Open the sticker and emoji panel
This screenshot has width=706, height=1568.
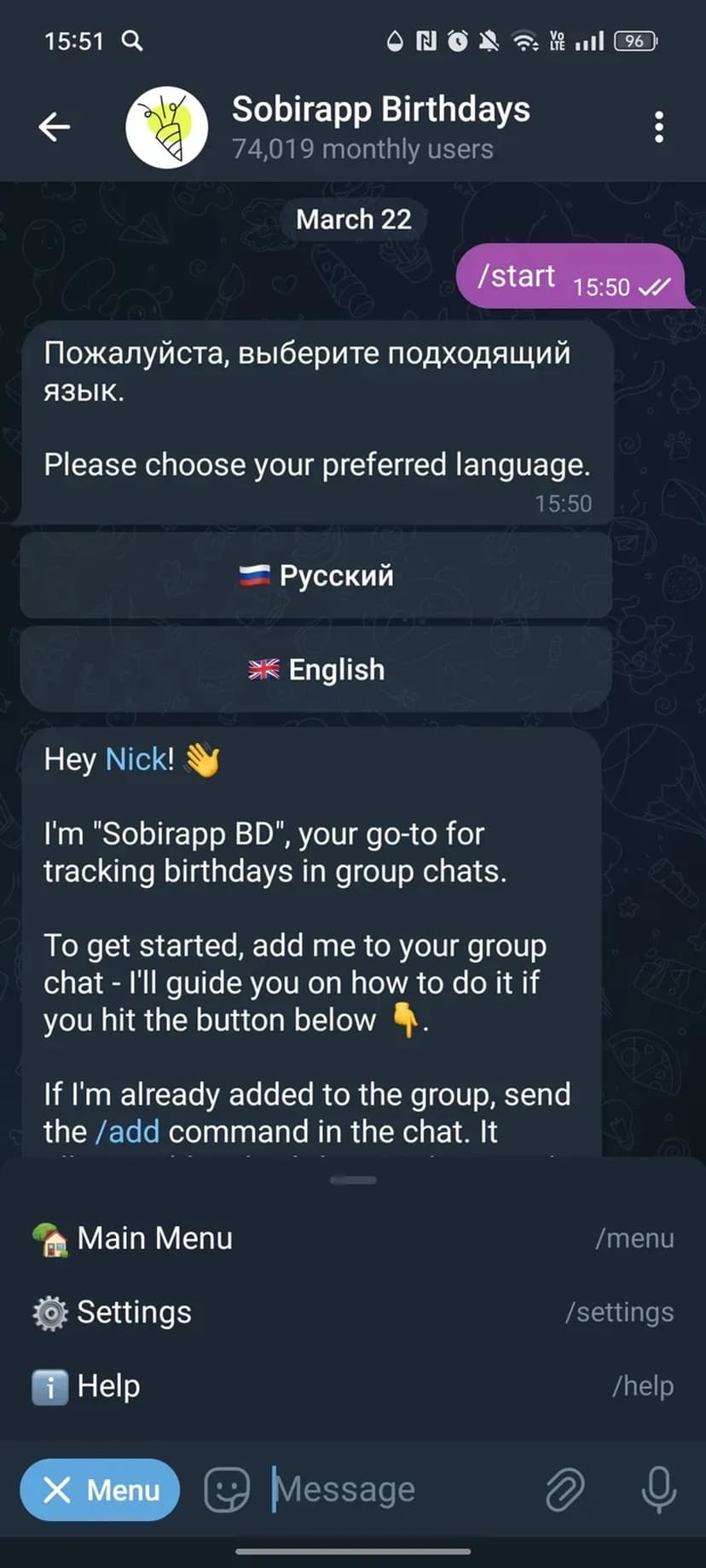tap(227, 1490)
